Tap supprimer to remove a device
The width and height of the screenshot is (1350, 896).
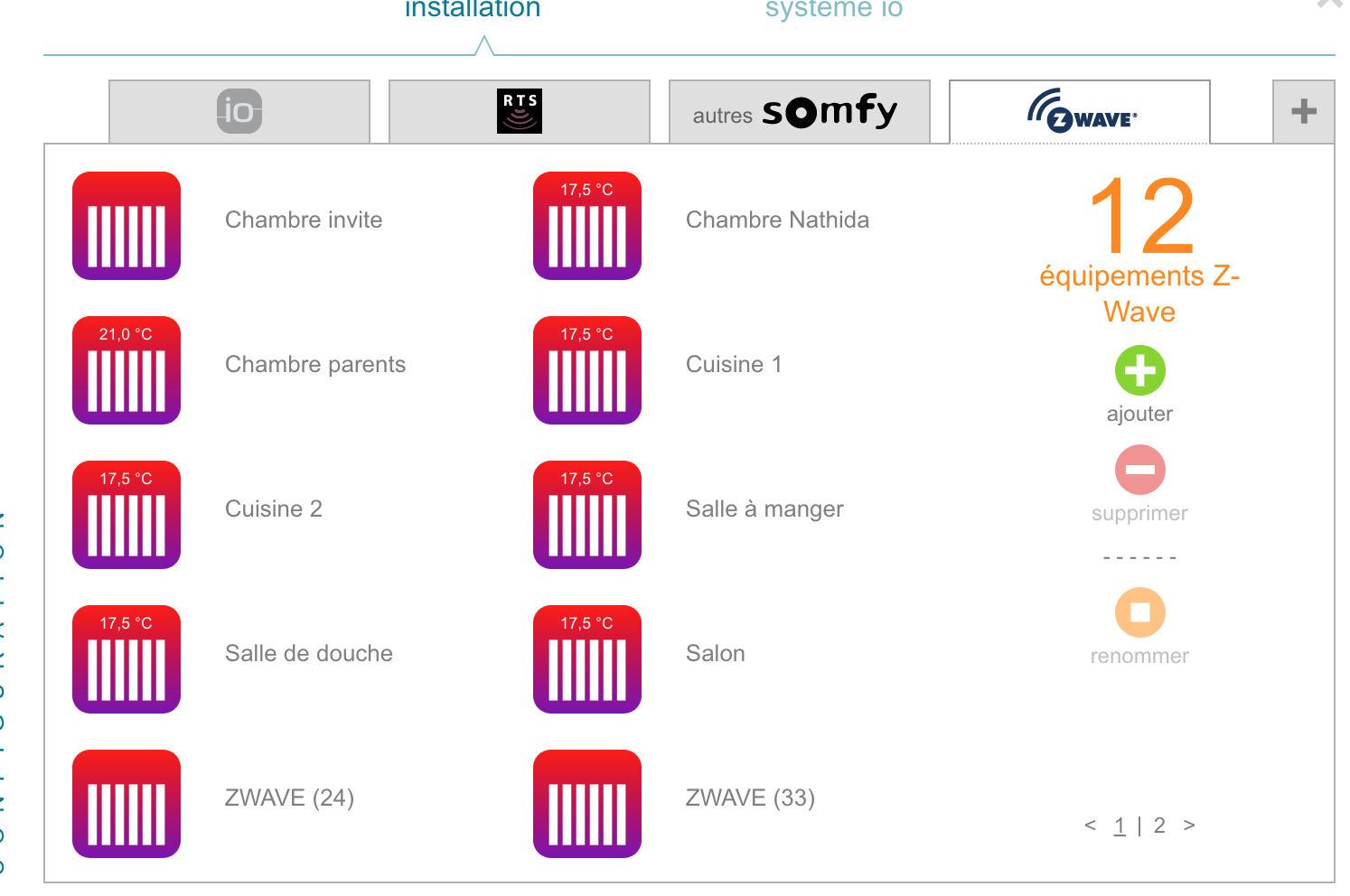[1139, 470]
